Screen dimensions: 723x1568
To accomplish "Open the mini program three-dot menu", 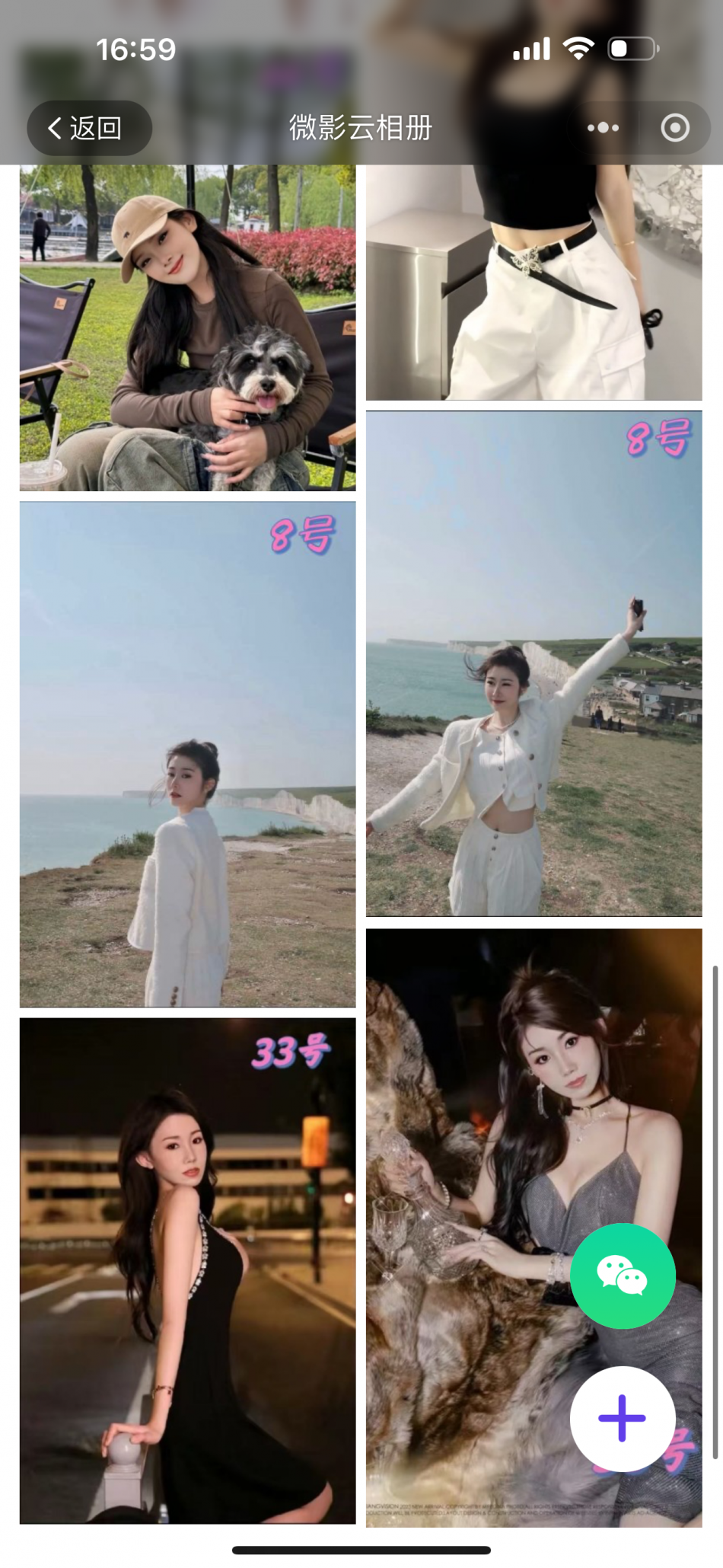I will (x=603, y=128).
